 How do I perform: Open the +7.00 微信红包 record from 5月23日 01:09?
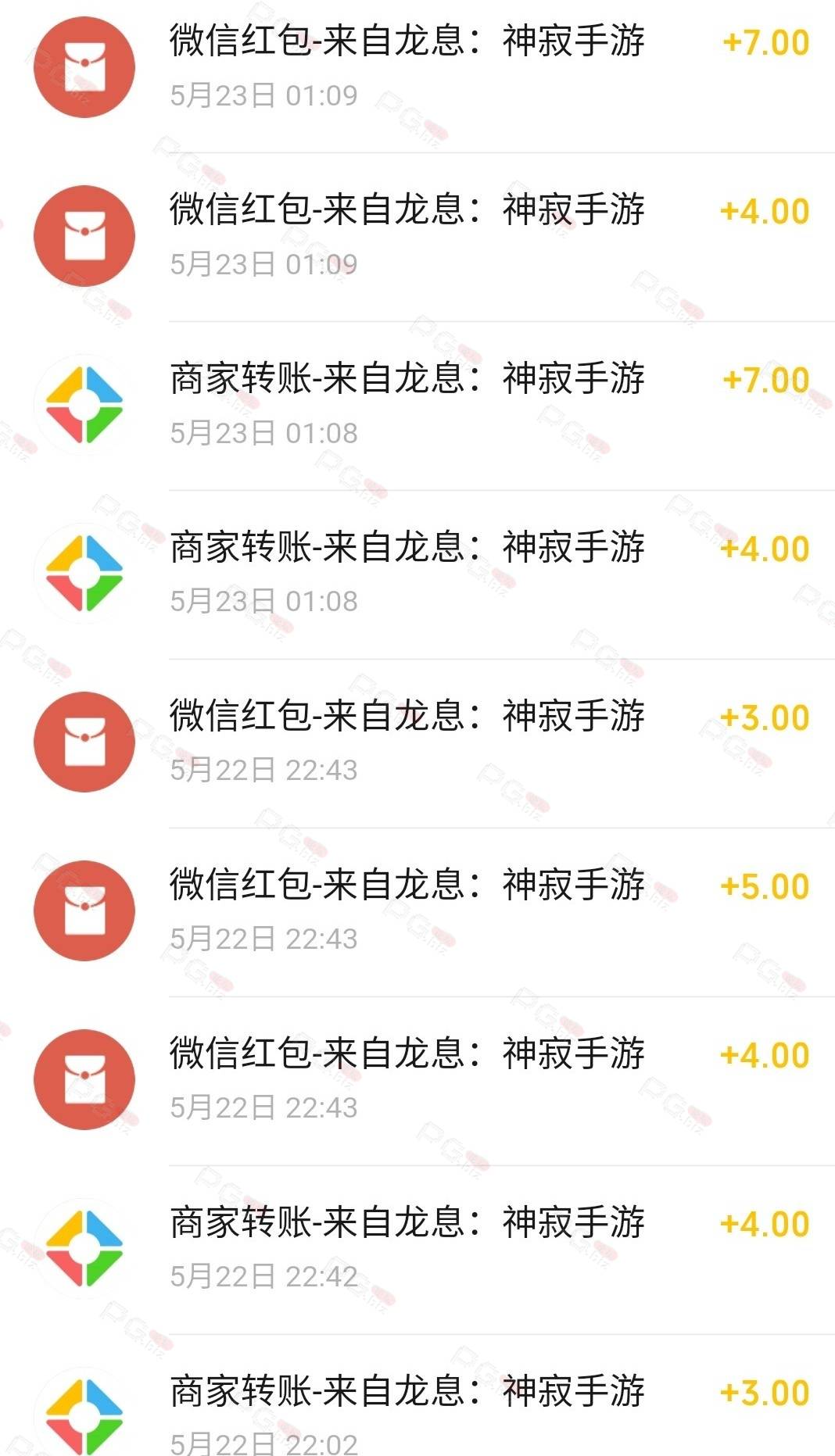[417, 67]
